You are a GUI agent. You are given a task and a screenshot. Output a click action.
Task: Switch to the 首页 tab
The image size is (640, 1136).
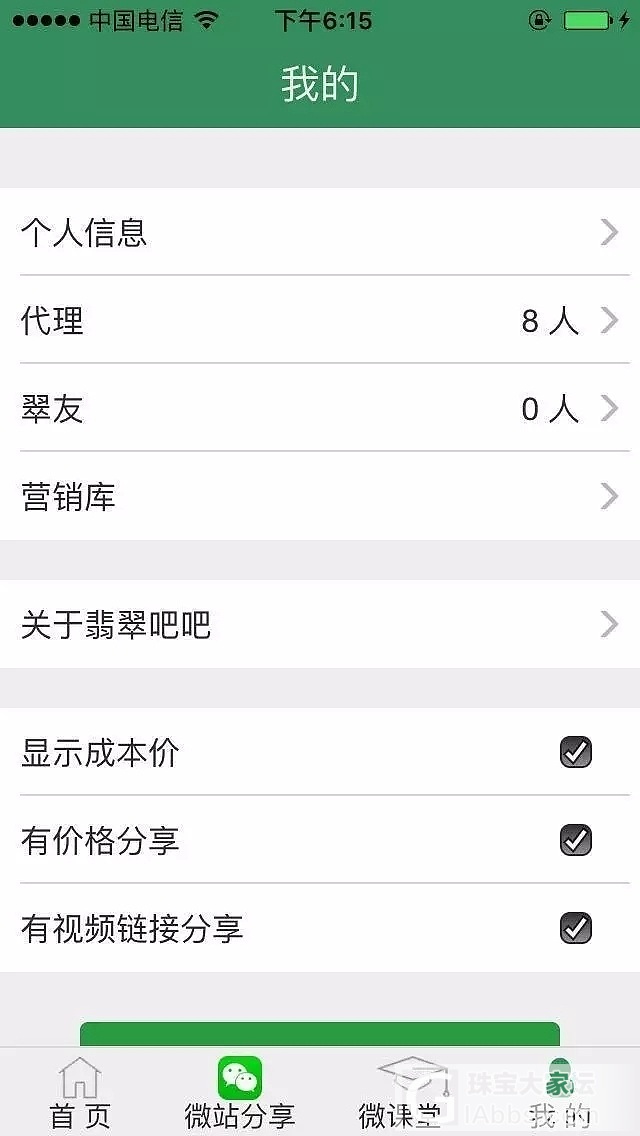coord(80,1092)
